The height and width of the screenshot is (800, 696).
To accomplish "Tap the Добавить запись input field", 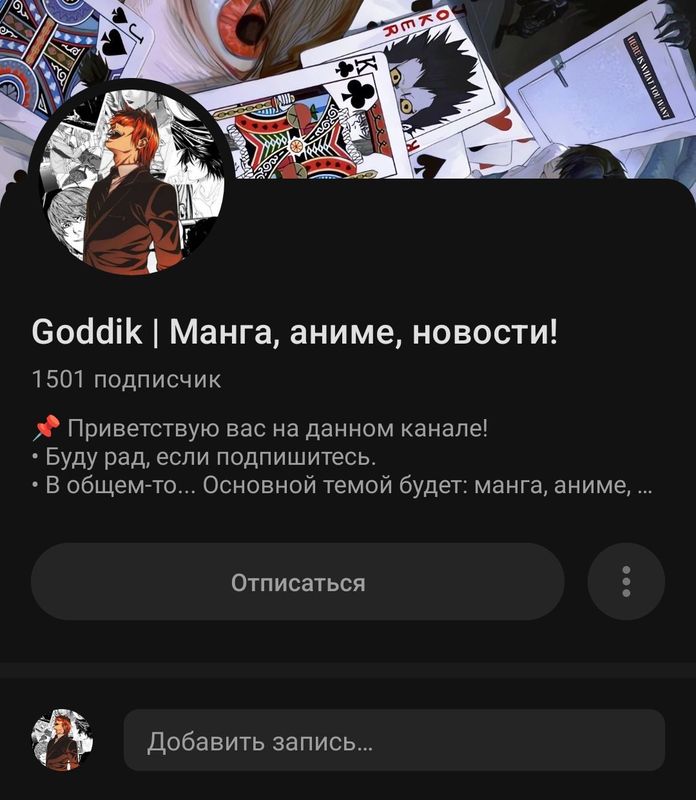I will pos(394,741).
